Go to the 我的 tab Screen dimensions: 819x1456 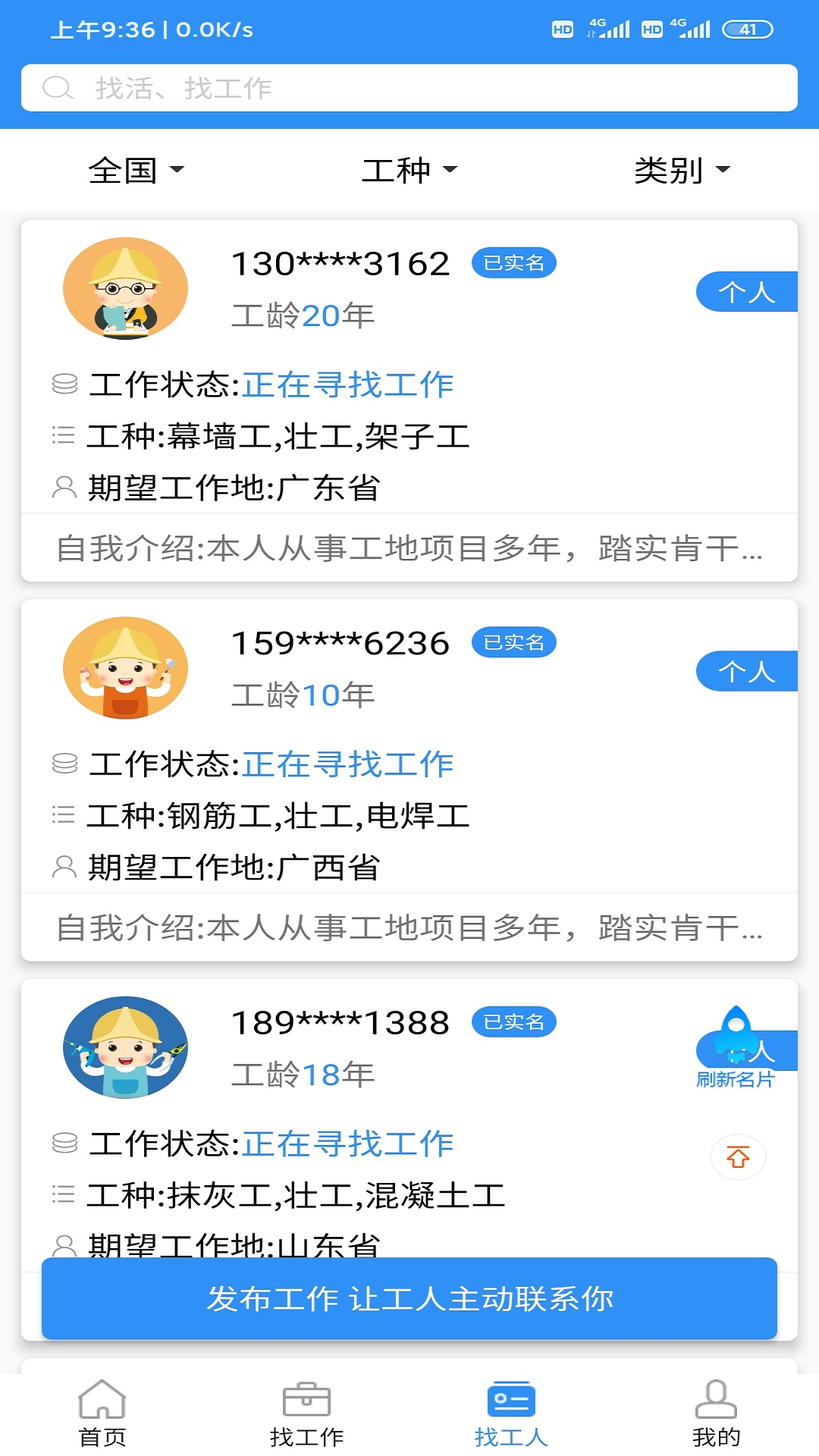(716, 1414)
